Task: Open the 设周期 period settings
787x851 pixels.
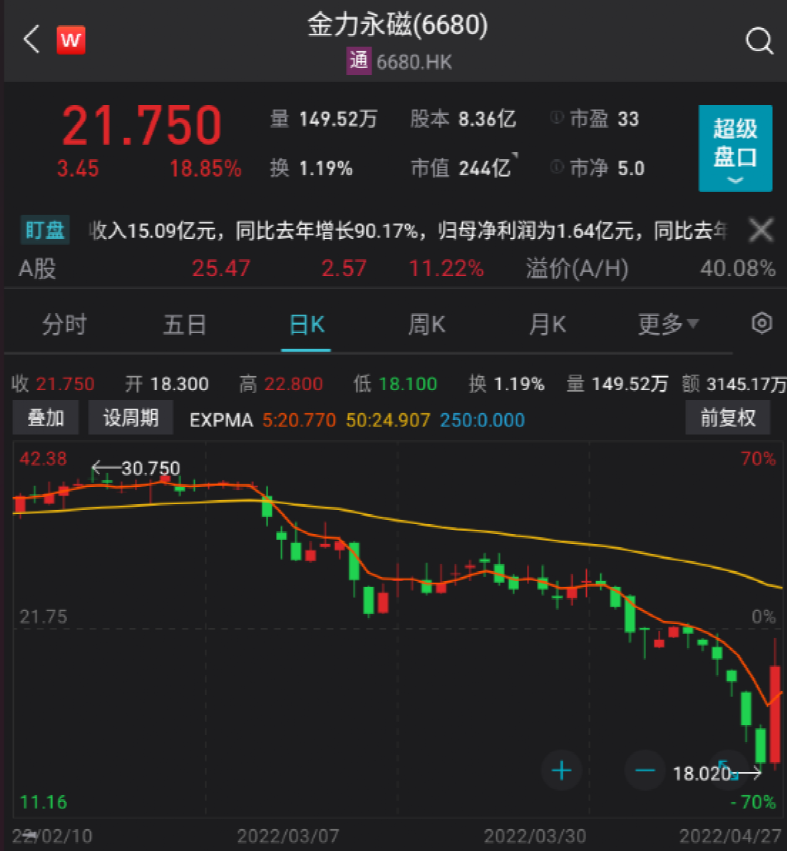Action: 131,418
